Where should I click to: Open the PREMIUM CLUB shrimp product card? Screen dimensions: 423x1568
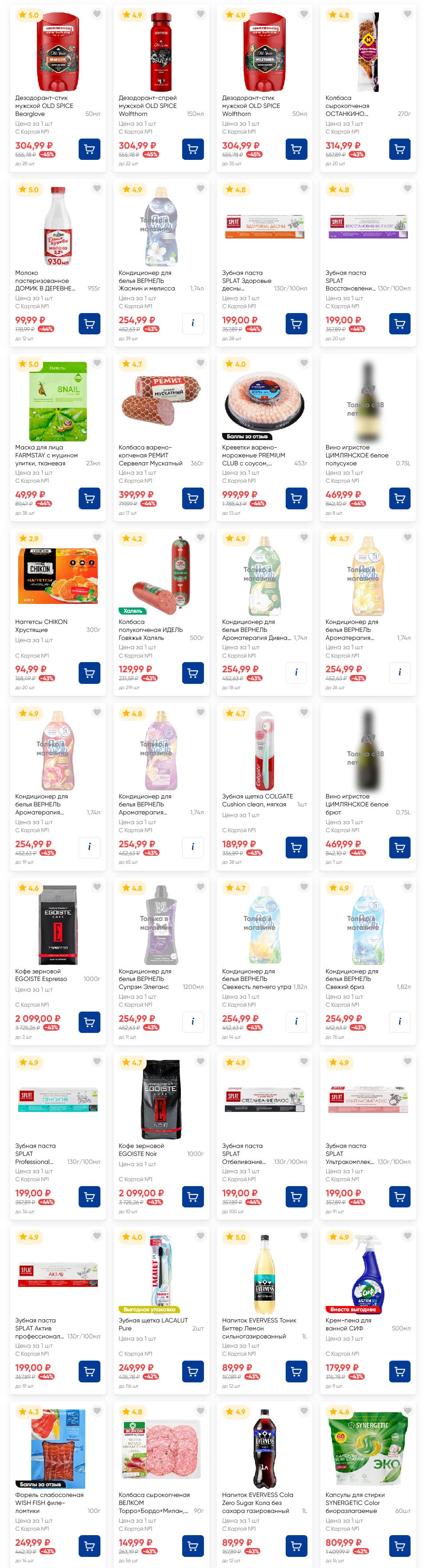tap(265, 402)
